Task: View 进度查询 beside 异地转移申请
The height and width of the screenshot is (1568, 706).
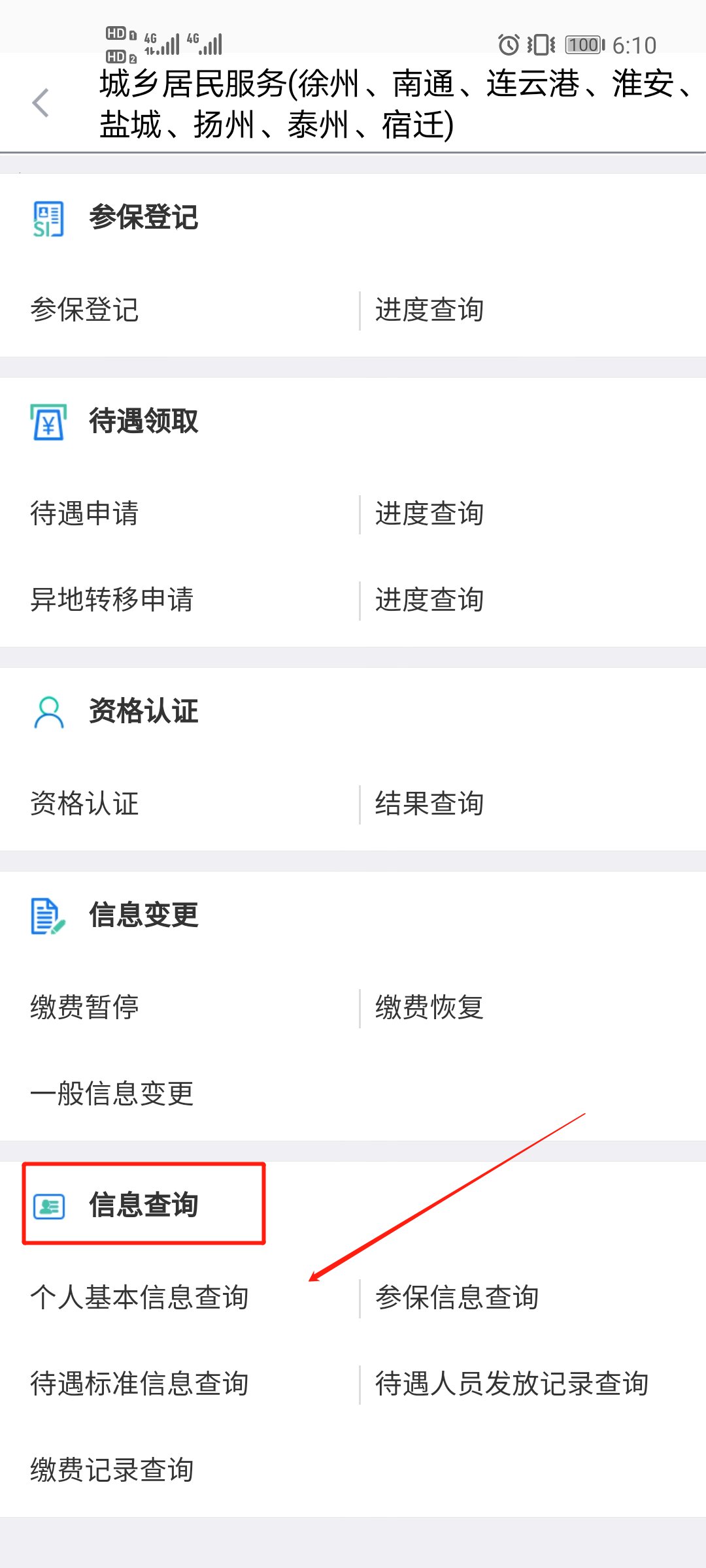Action: 429,600
